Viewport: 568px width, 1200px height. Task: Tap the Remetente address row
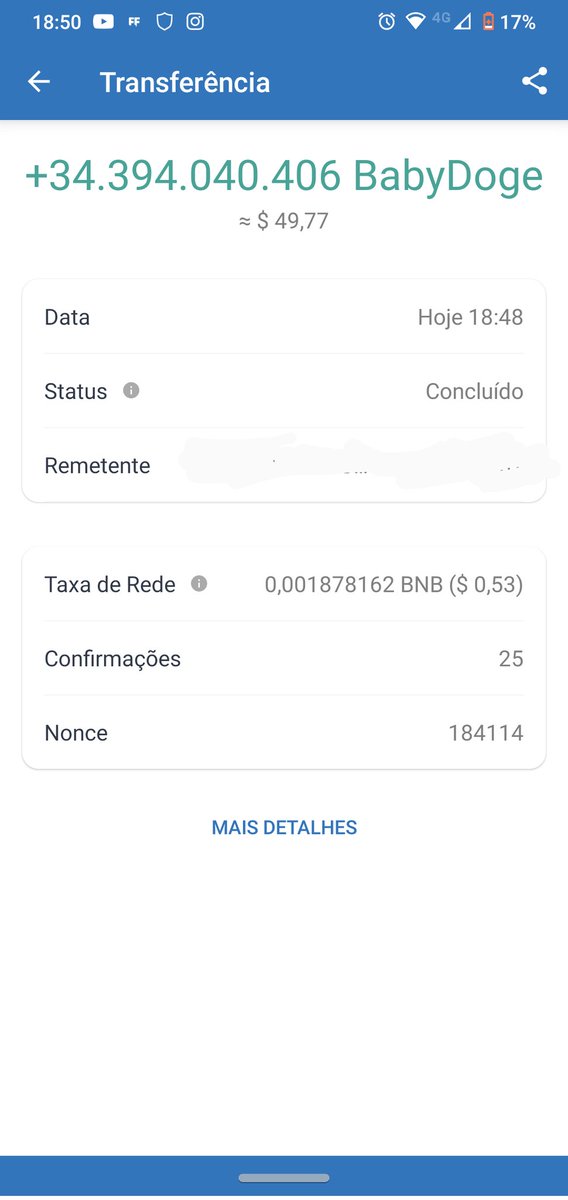[284, 465]
